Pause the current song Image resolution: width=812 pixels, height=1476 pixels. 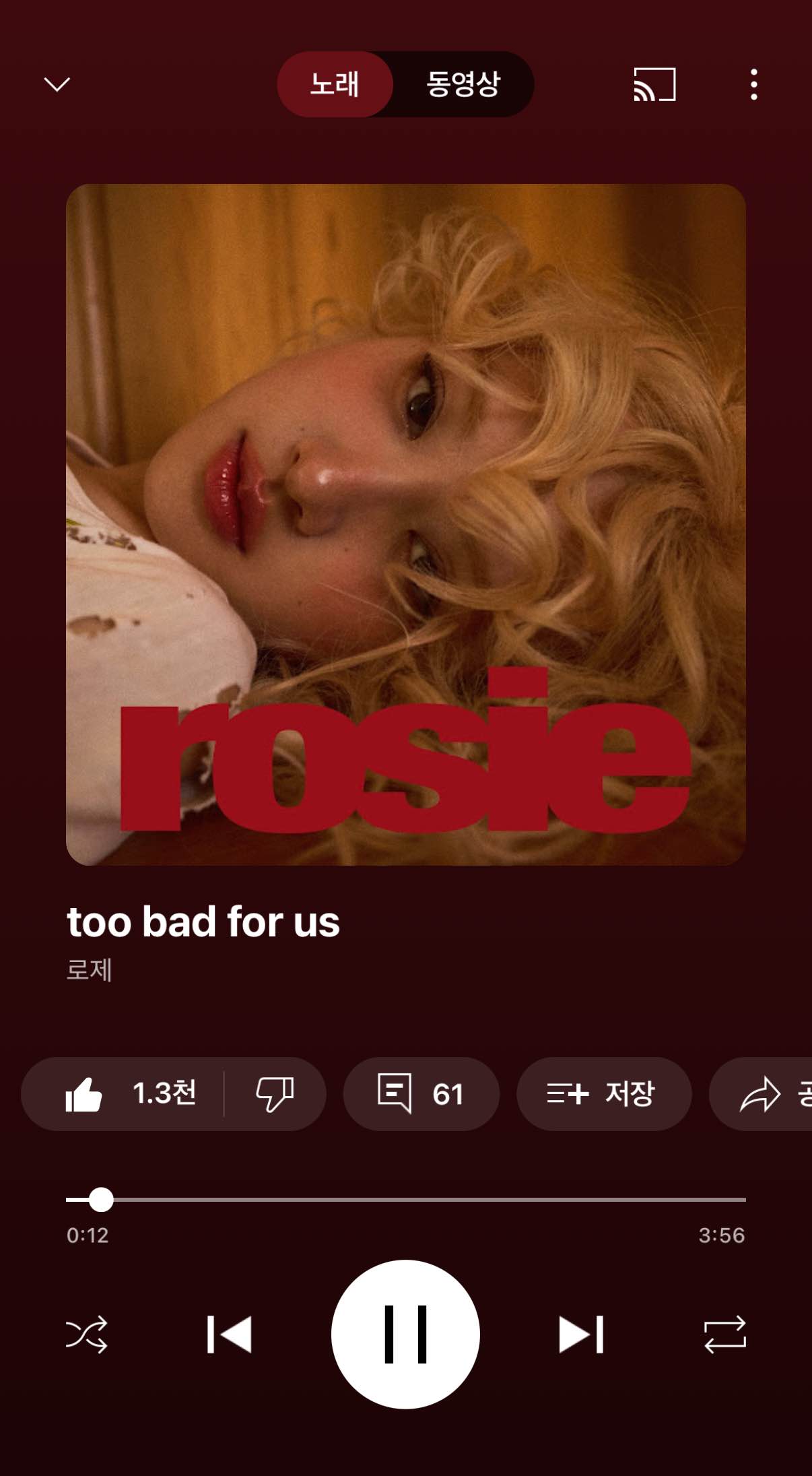[x=405, y=1334]
